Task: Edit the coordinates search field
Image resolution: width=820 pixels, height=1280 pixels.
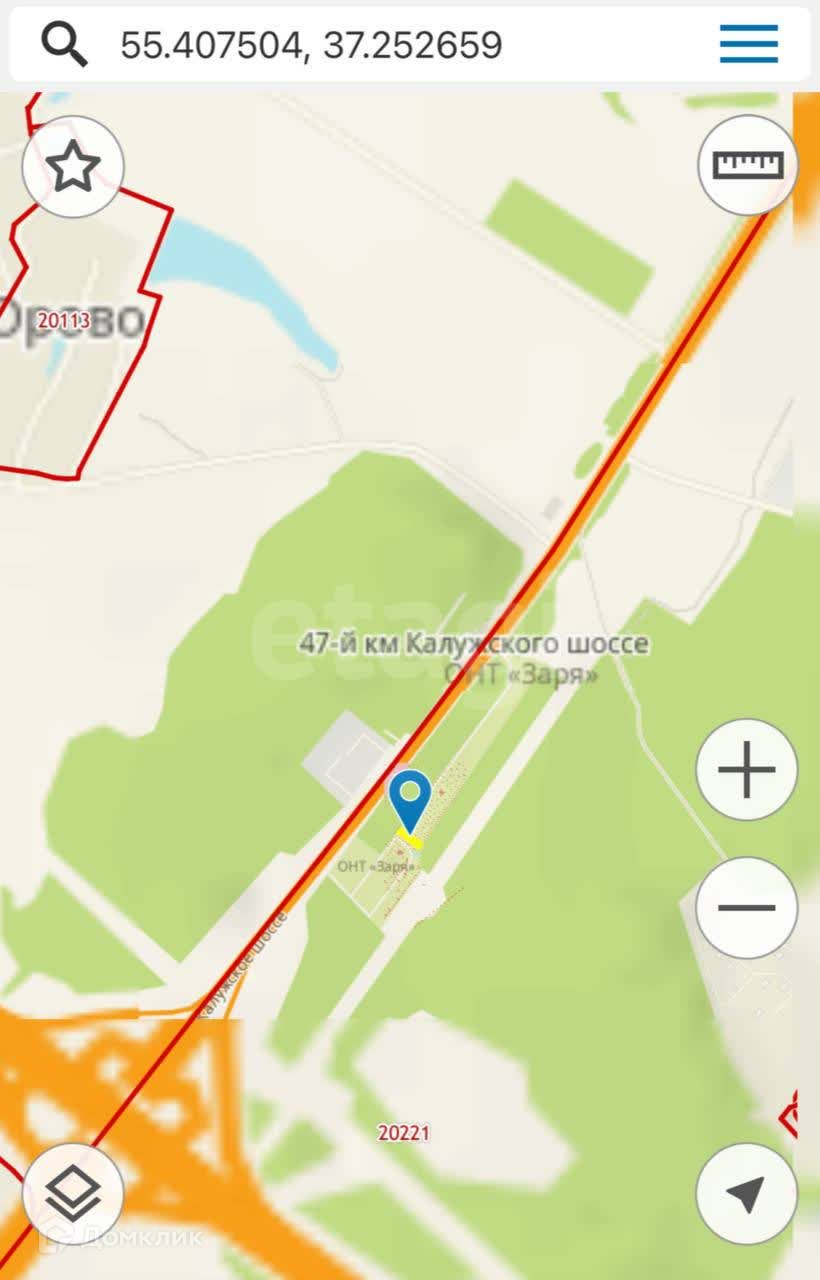Action: click(400, 44)
